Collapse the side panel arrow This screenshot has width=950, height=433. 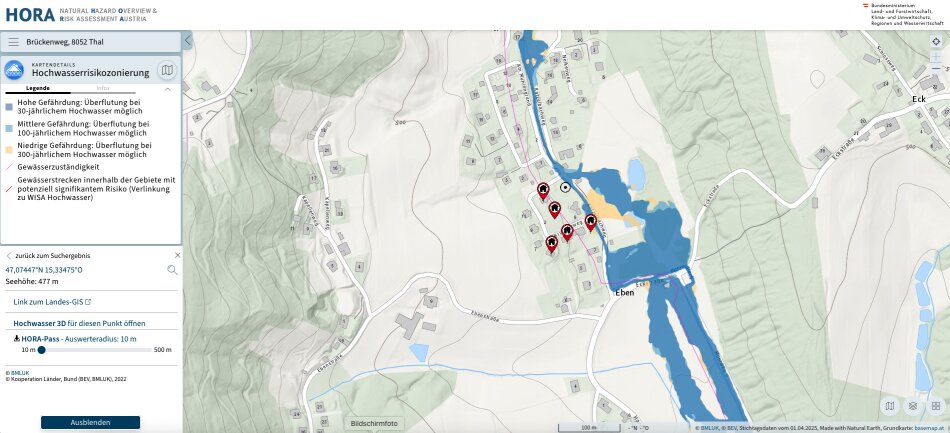coord(187,41)
